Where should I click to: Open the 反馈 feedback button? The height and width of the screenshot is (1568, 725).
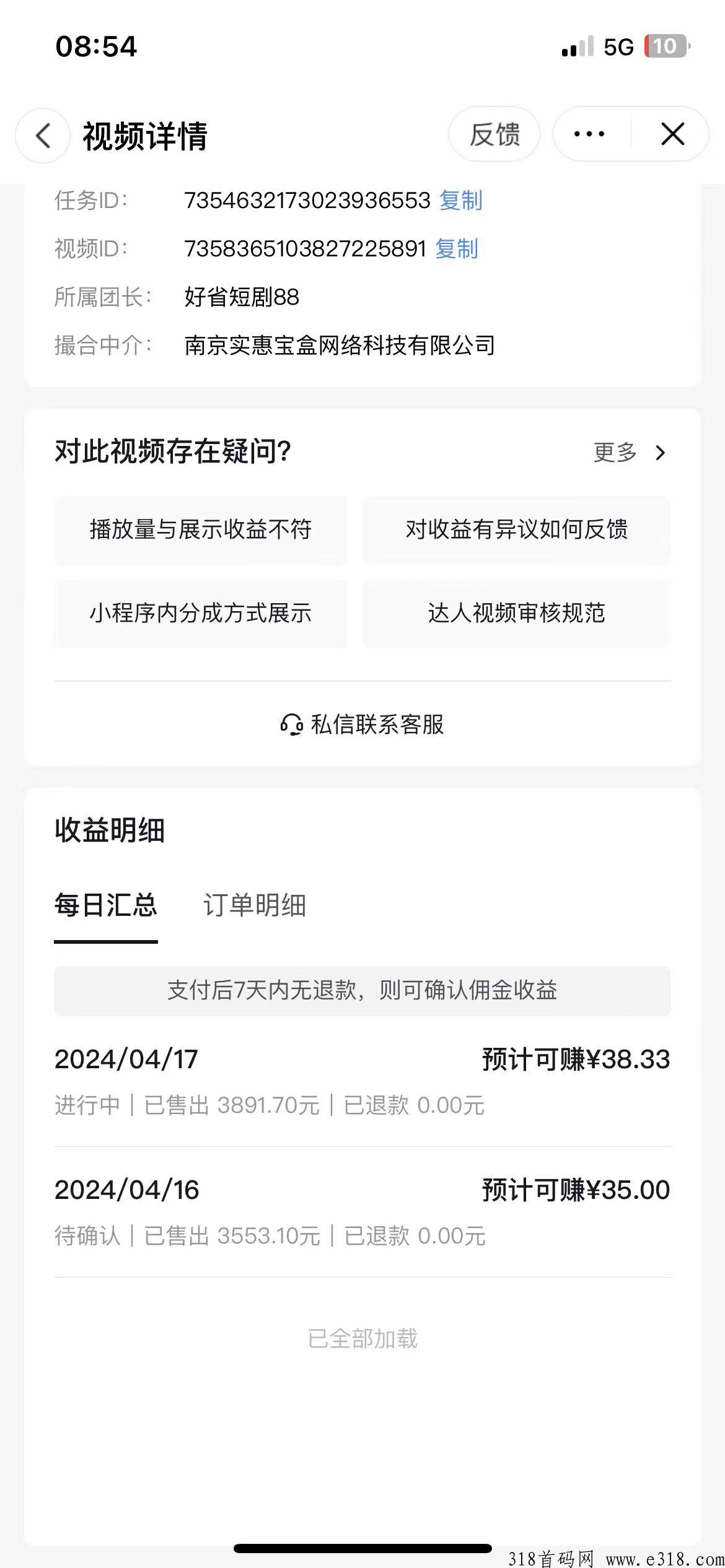(494, 134)
